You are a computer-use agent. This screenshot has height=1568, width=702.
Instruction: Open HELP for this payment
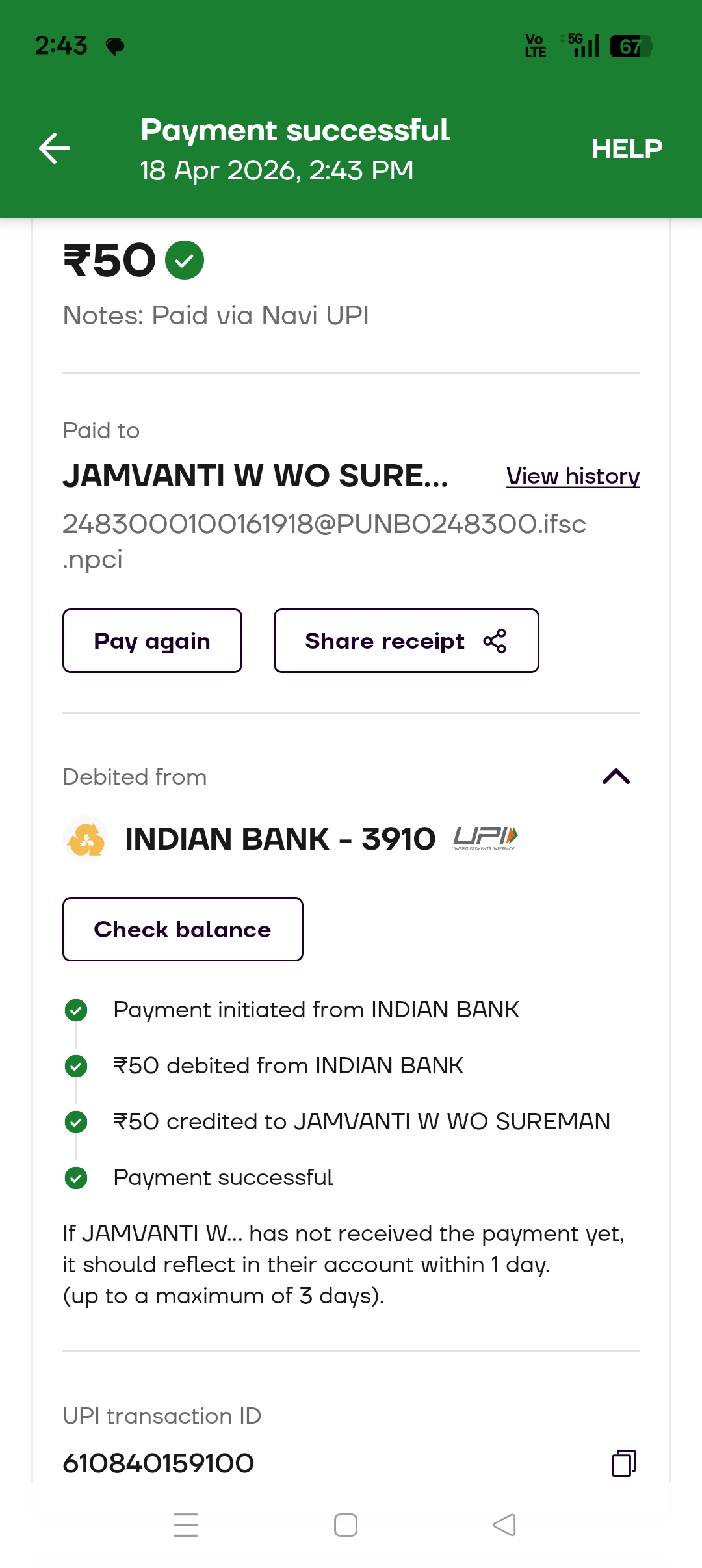(x=627, y=149)
